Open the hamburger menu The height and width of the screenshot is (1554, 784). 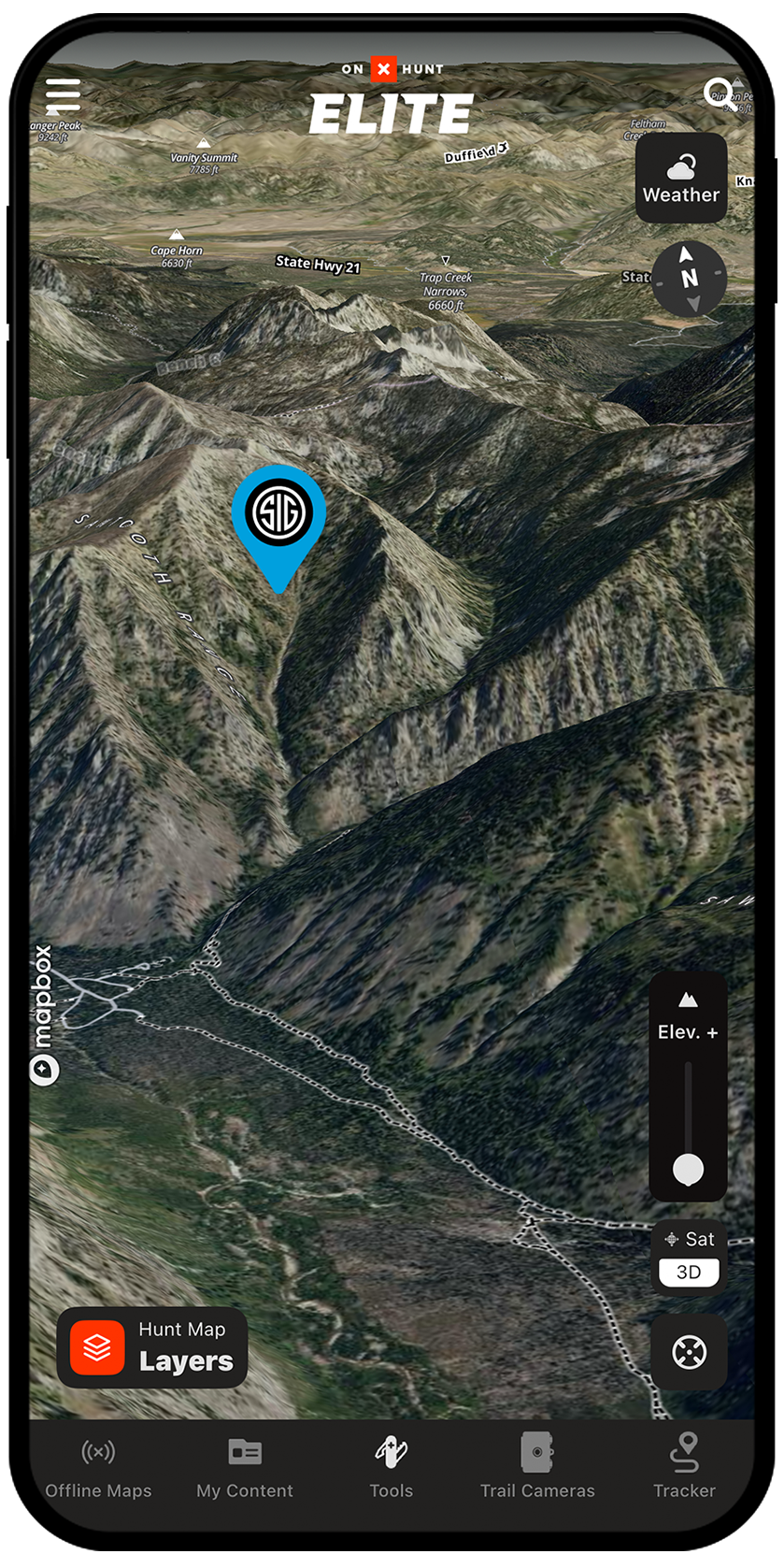point(63,95)
